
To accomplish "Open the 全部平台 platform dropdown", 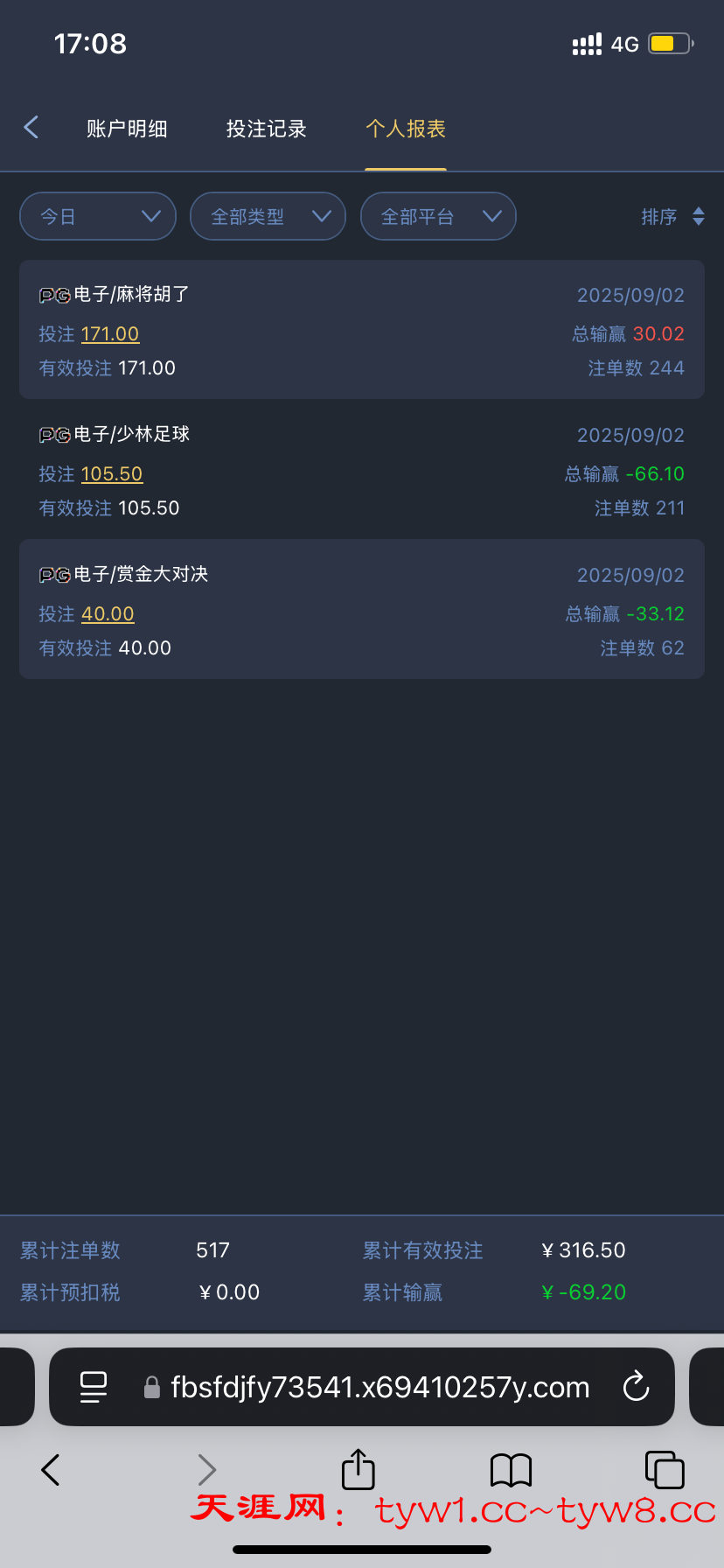I will (438, 216).
